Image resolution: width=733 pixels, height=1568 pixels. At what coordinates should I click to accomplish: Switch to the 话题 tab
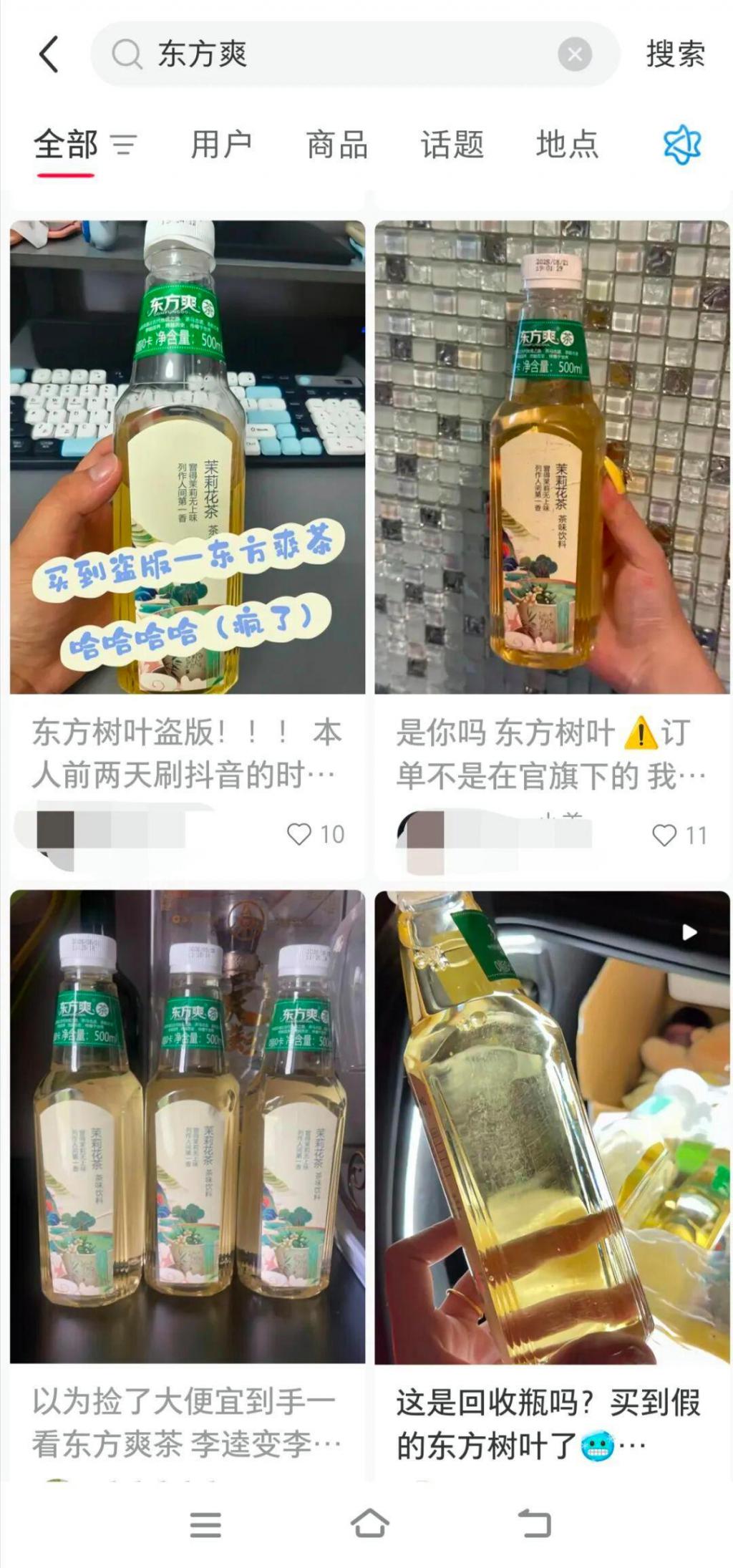[452, 145]
